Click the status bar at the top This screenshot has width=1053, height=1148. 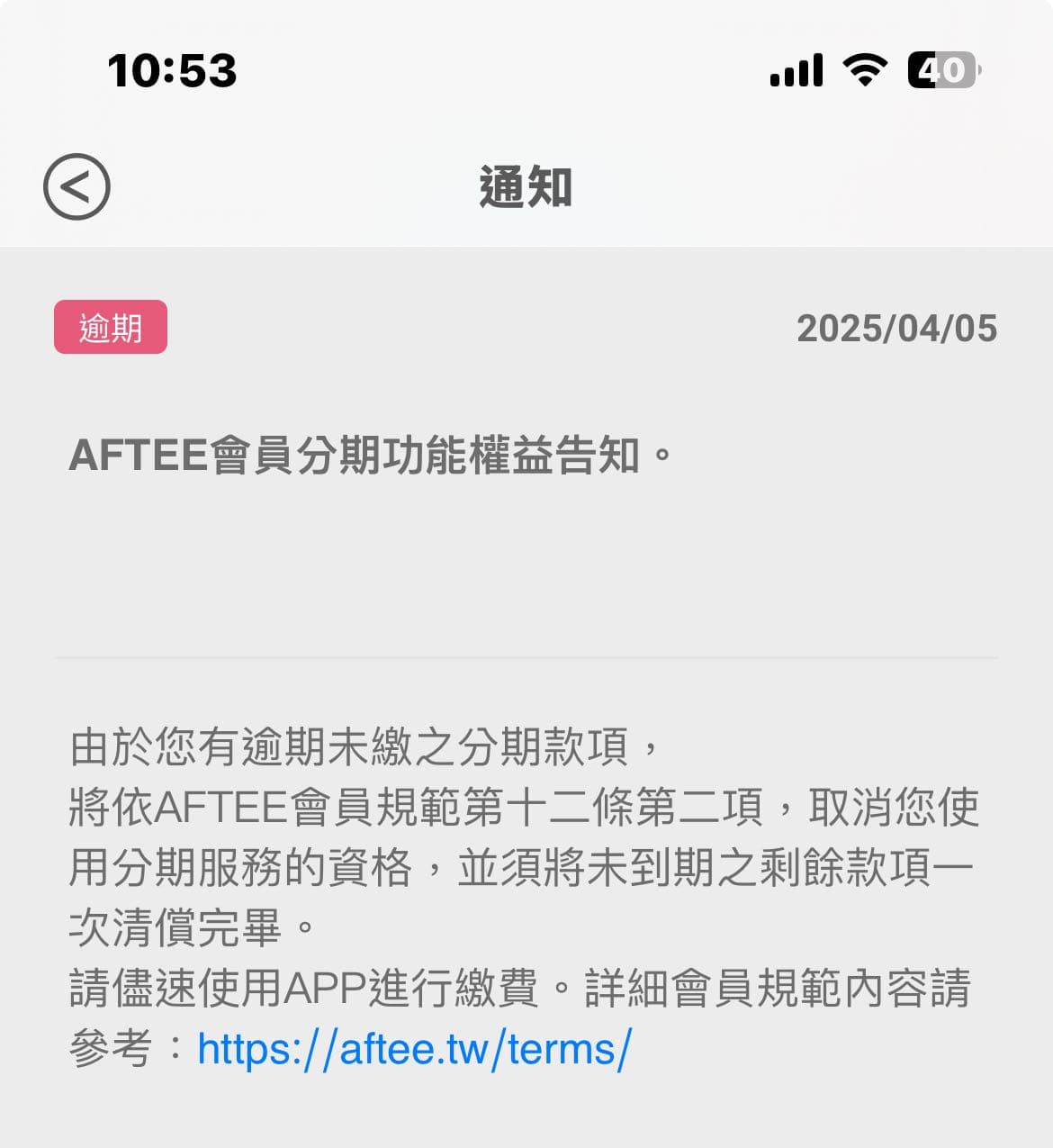coord(526,70)
